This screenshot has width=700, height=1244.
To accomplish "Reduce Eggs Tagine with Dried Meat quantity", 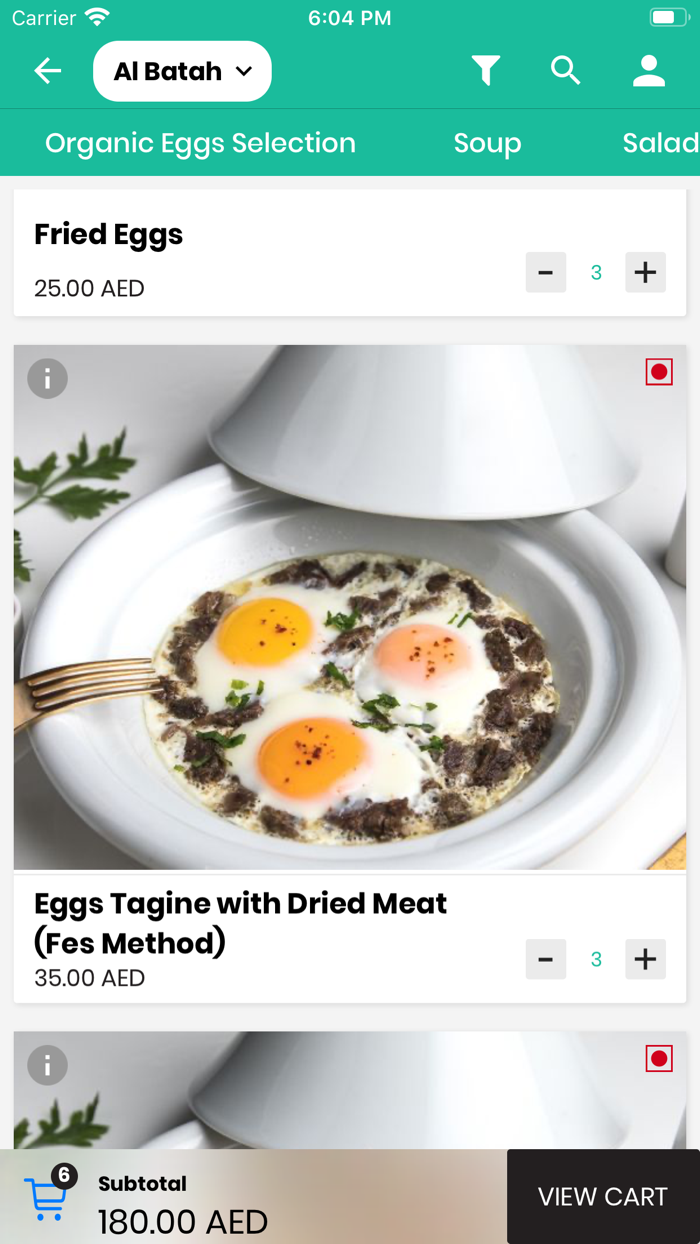I will (546, 959).
